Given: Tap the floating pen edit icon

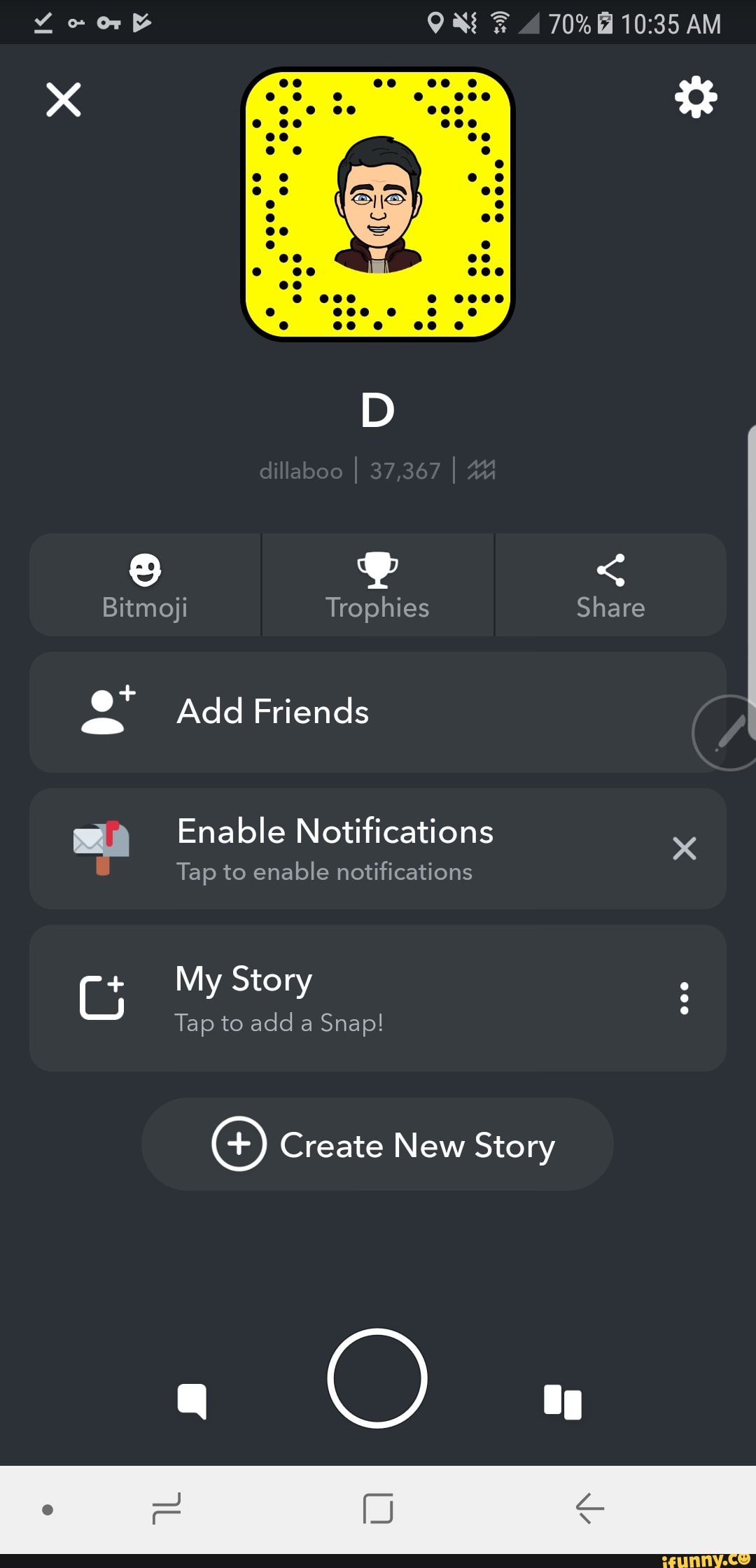Looking at the screenshot, I should [x=728, y=733].
